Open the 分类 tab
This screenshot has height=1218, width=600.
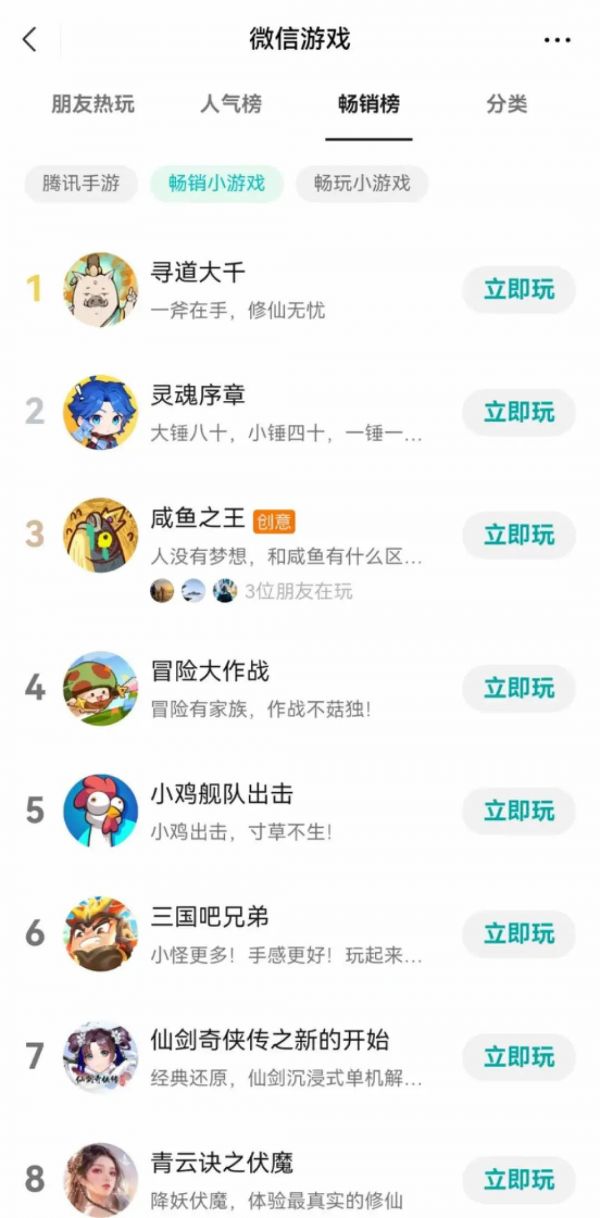coord(507,104)
